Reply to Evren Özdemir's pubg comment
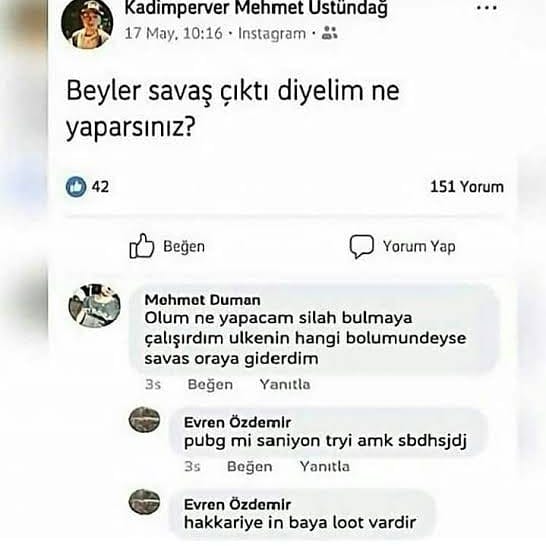The height and width of the screenshot is (546, 546). 325,467
